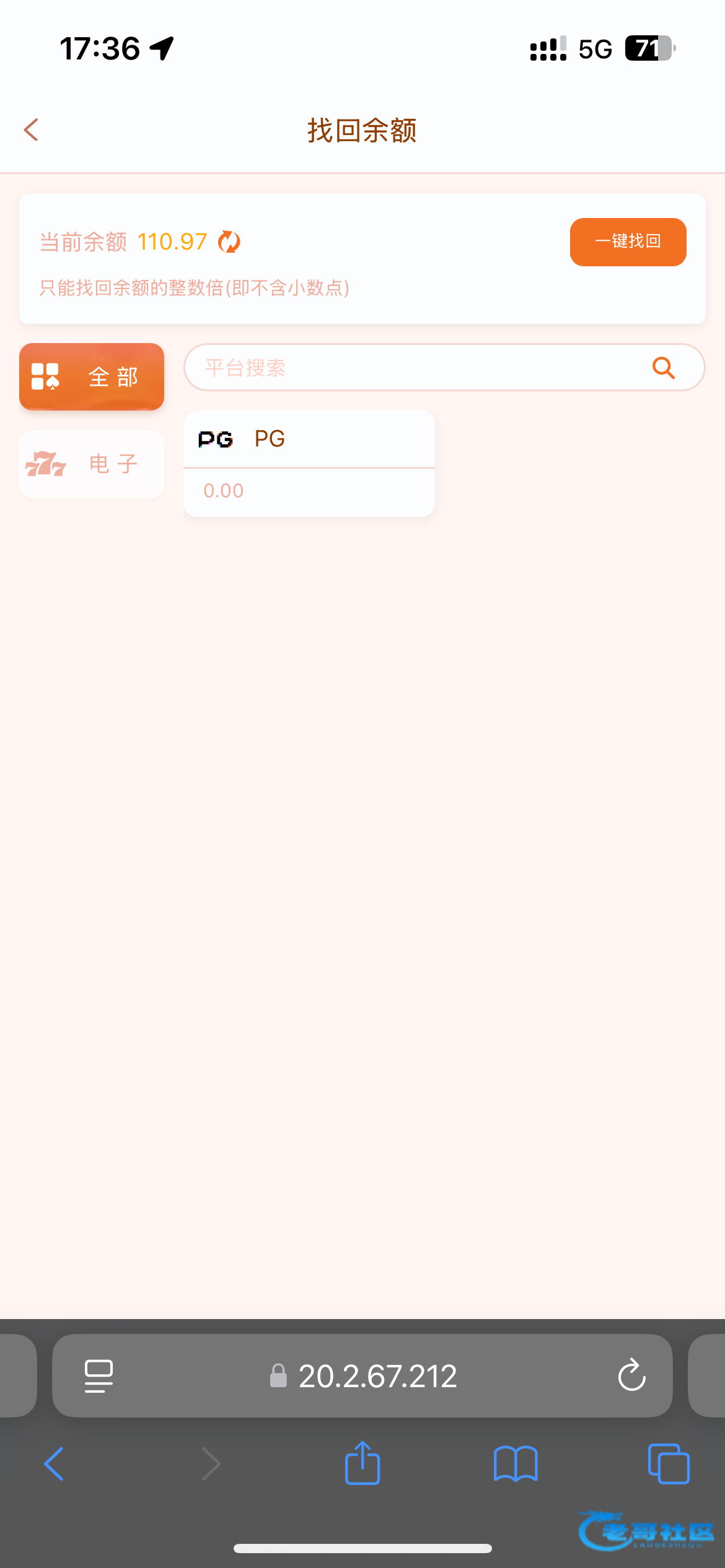The image size is (725, 1568).
Task: Reload the page in Safari
Action: coord(631,1376)
